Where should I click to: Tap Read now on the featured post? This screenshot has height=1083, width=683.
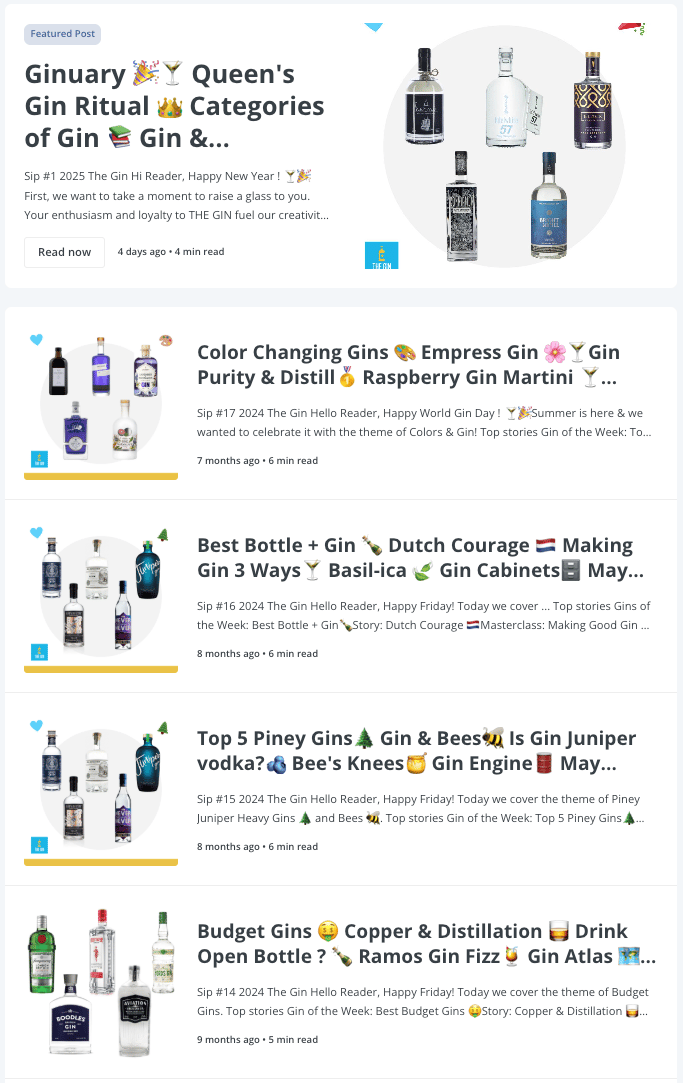(64, 252)
